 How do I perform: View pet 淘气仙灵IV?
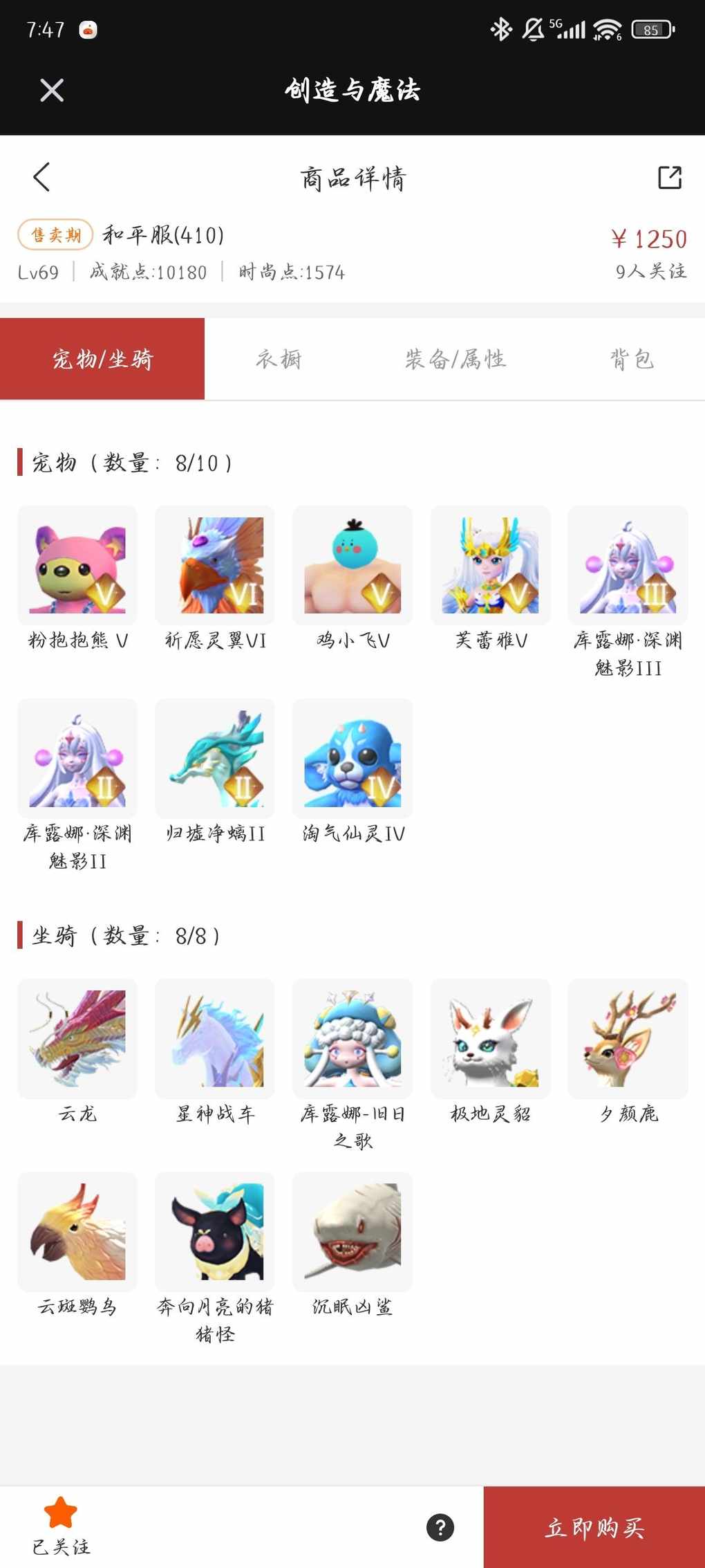coord(352,759)
